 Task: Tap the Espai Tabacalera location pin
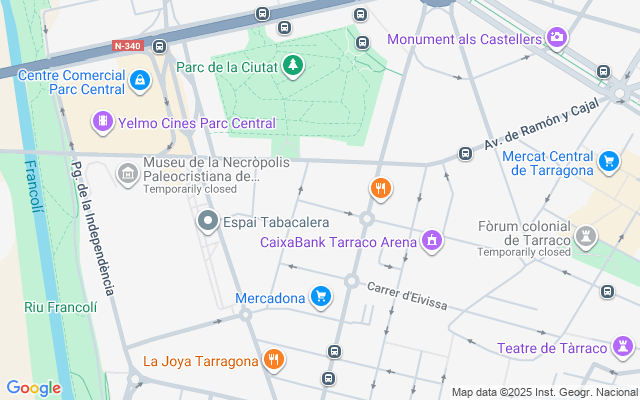(x=208, y=222)
